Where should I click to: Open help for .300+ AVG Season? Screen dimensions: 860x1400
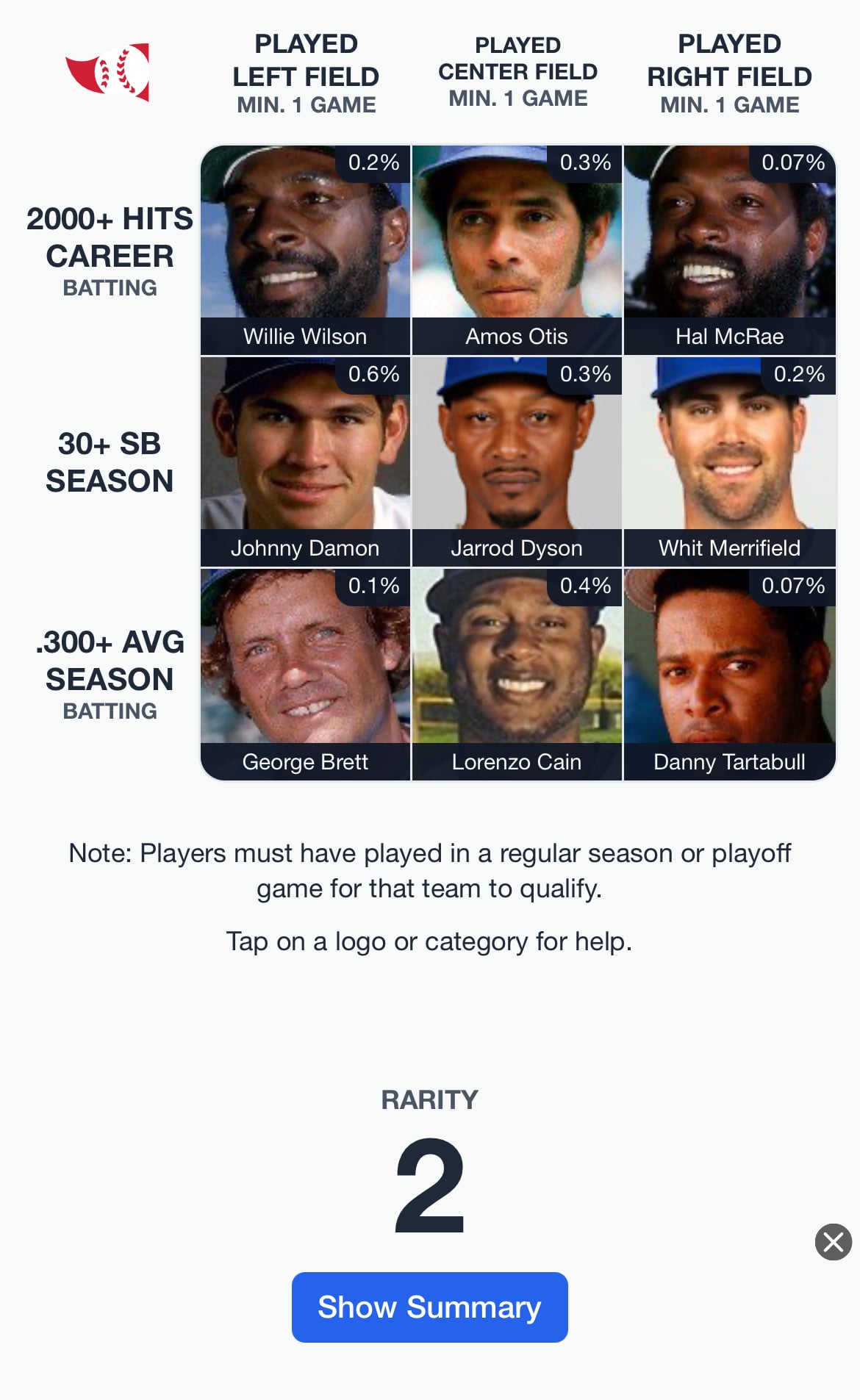110,674
